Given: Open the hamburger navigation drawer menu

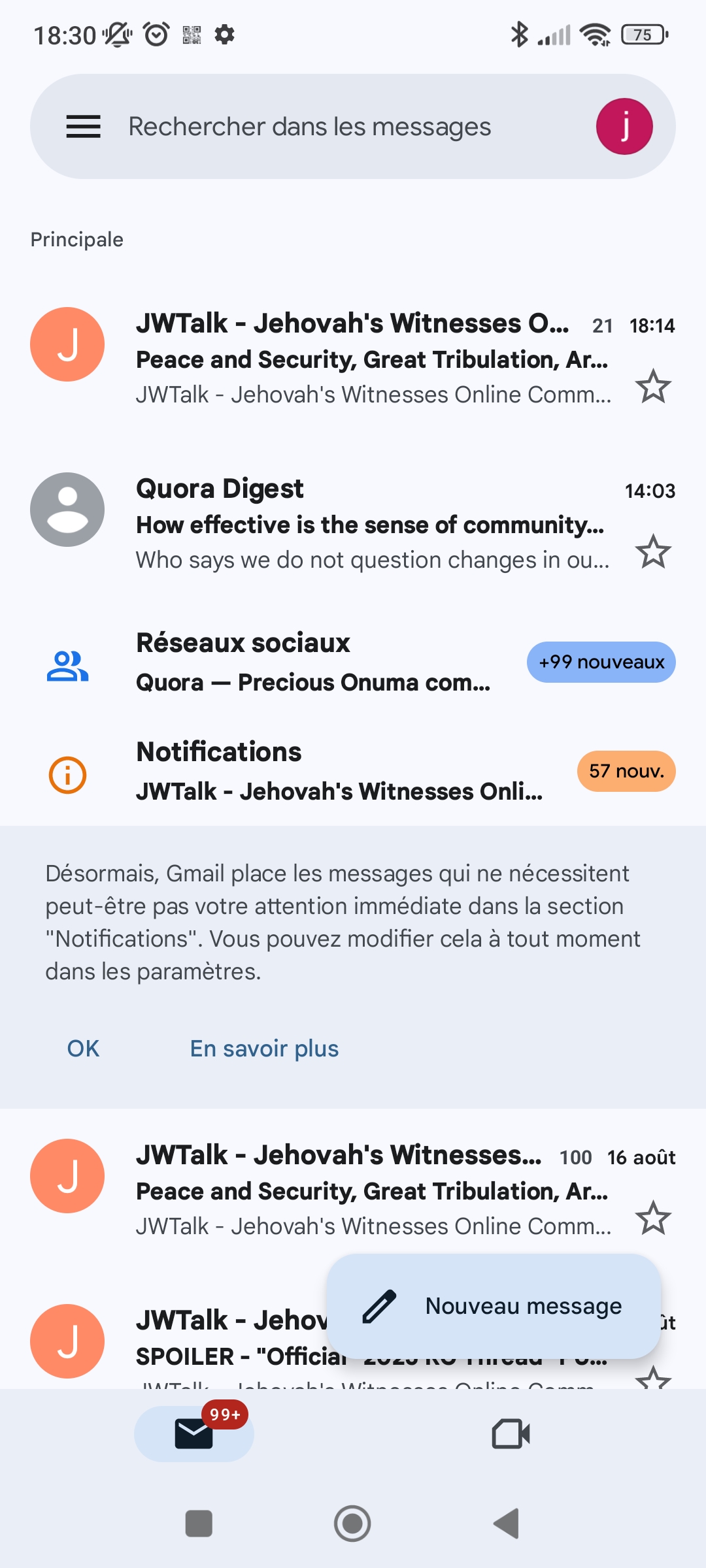Looking at the screenshot, I should 84,127.
